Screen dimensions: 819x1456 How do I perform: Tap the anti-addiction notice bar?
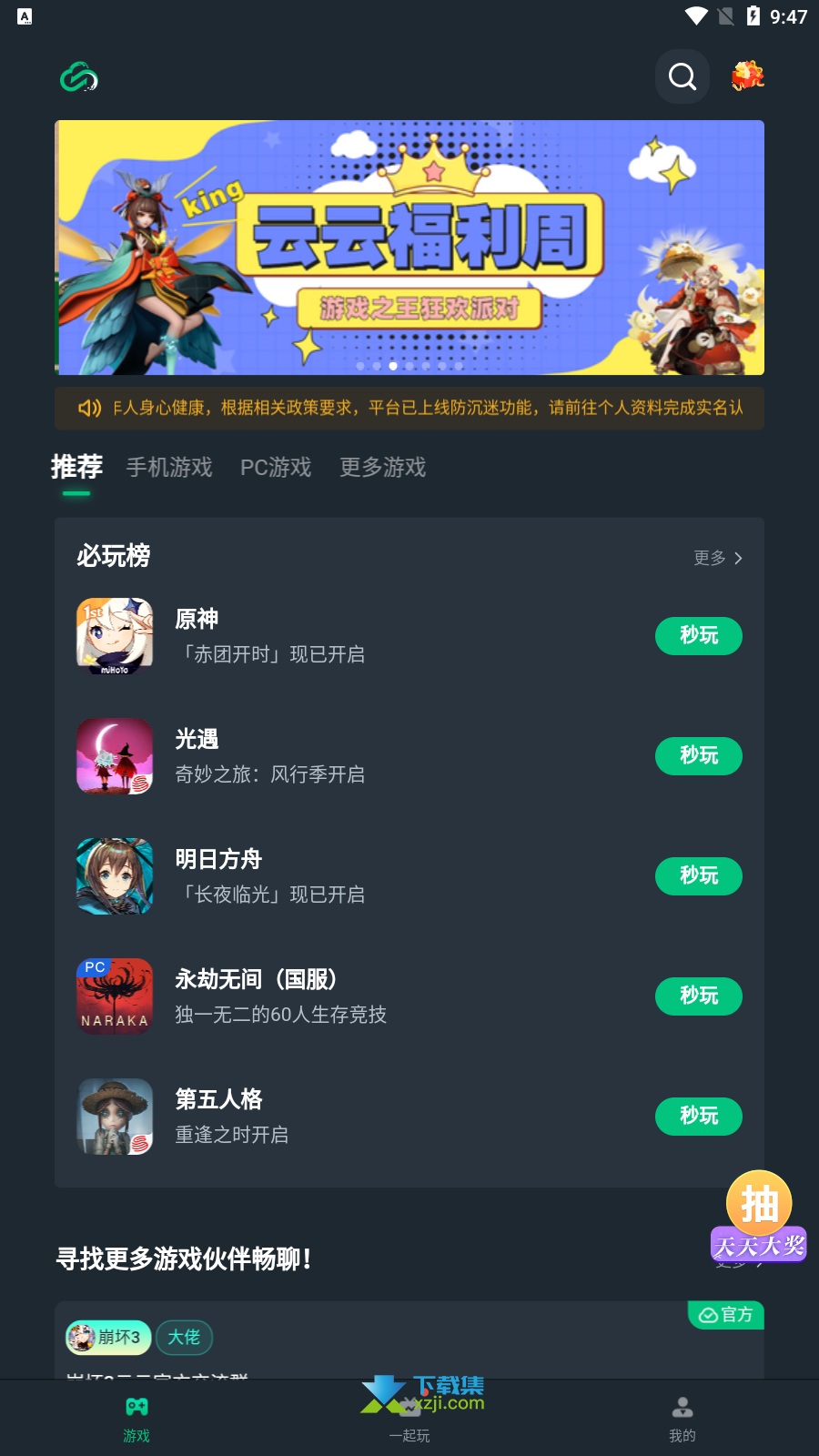click(x=409, y=408)
